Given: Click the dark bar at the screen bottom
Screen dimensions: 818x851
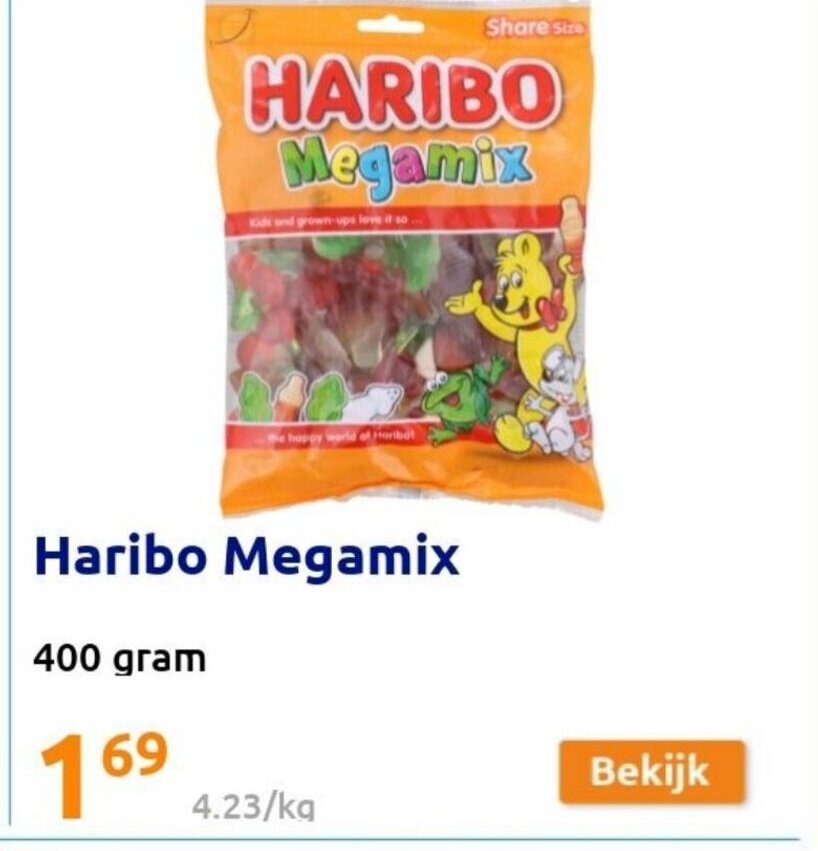Looking at the screenshot, I should click(409, 844).
